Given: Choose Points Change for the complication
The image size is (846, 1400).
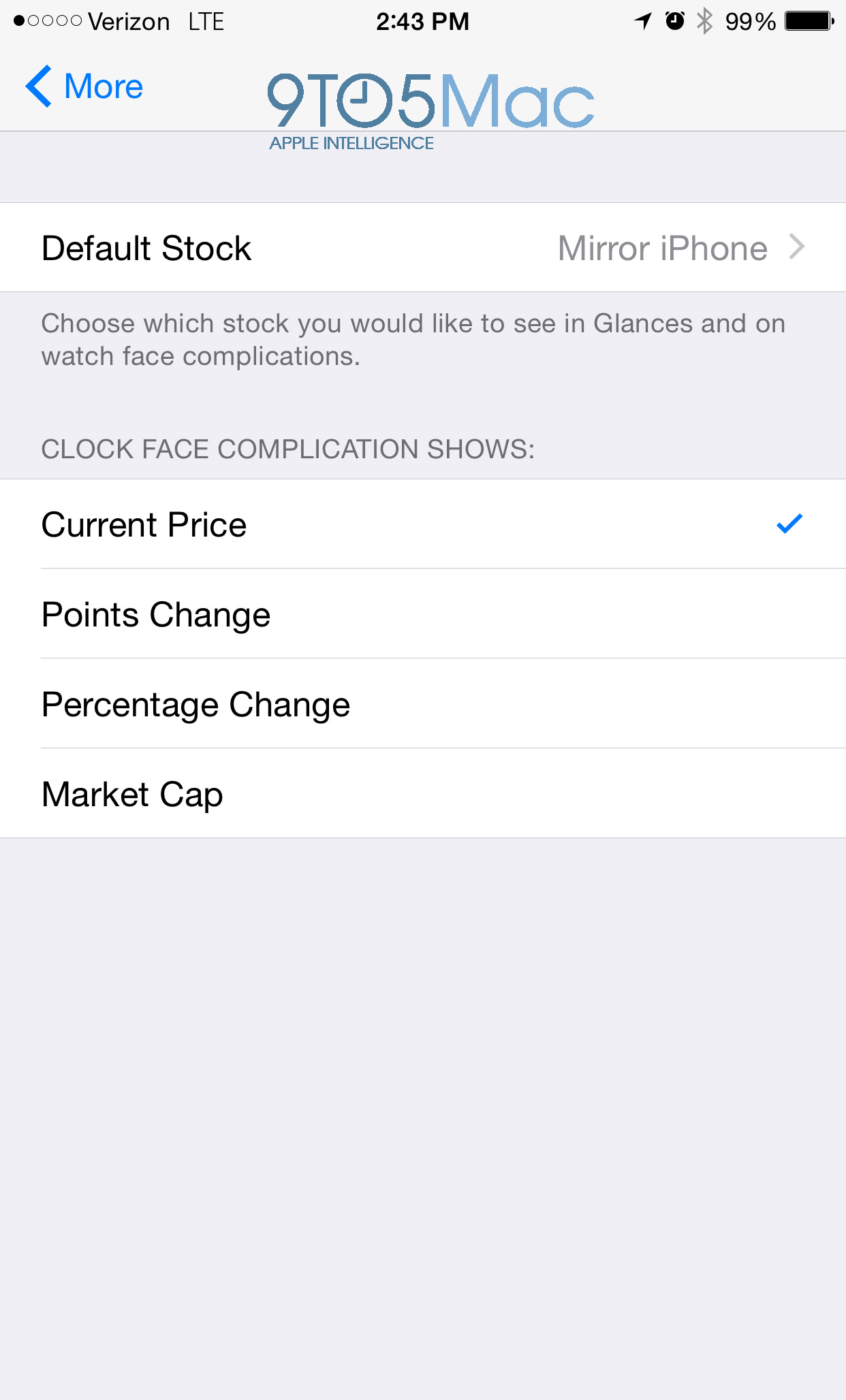Looking at the screenshot, I should pos(422,614).
